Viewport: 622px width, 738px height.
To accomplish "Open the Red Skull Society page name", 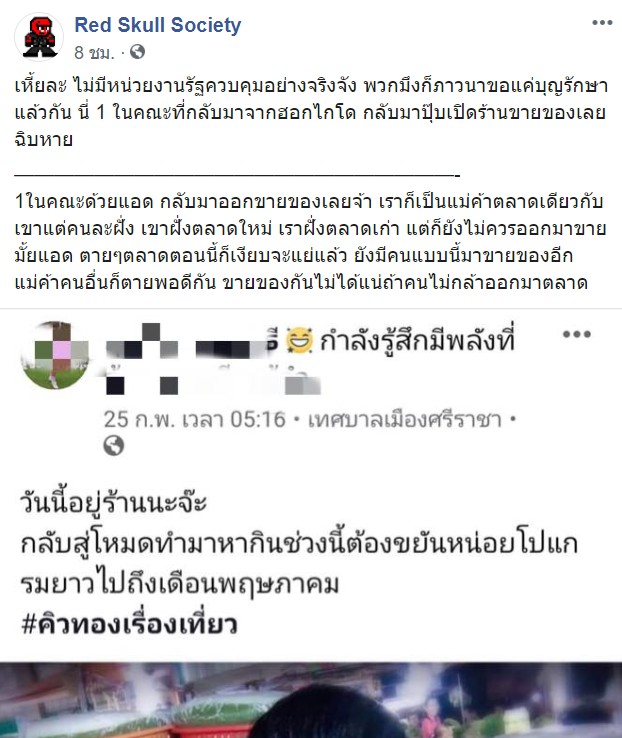I will 157,25.
